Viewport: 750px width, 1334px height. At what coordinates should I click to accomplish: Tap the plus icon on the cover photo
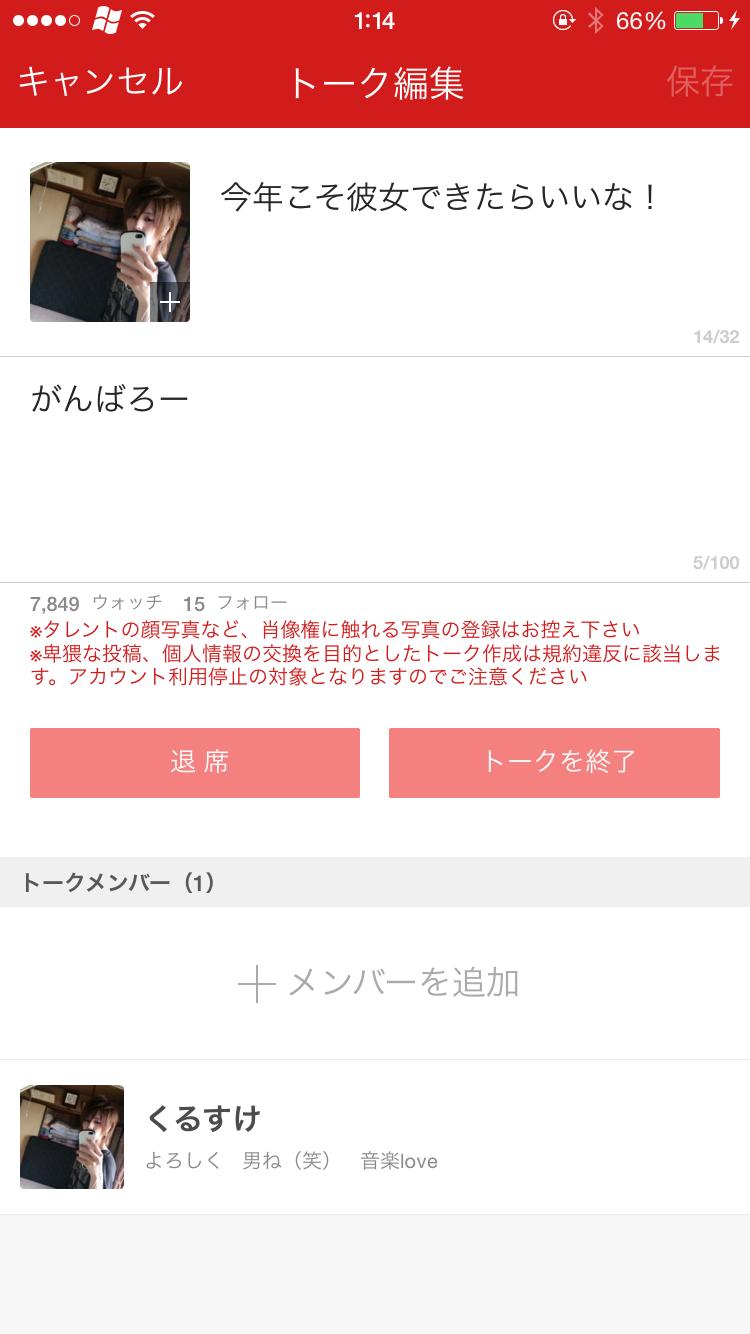171,301
